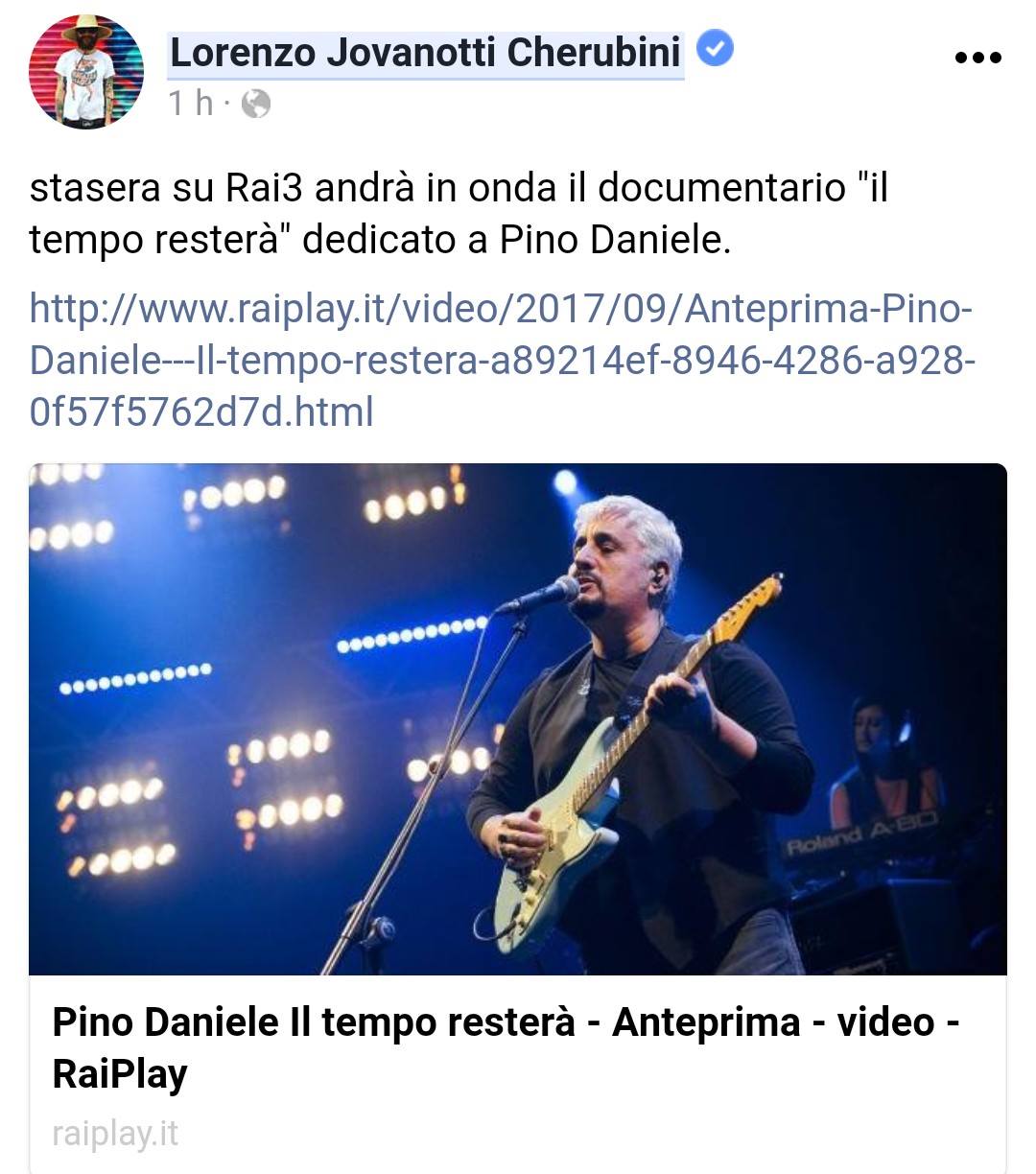
Task: Tap Jovanotti's profile picture
Action: (x=86, y=72)
